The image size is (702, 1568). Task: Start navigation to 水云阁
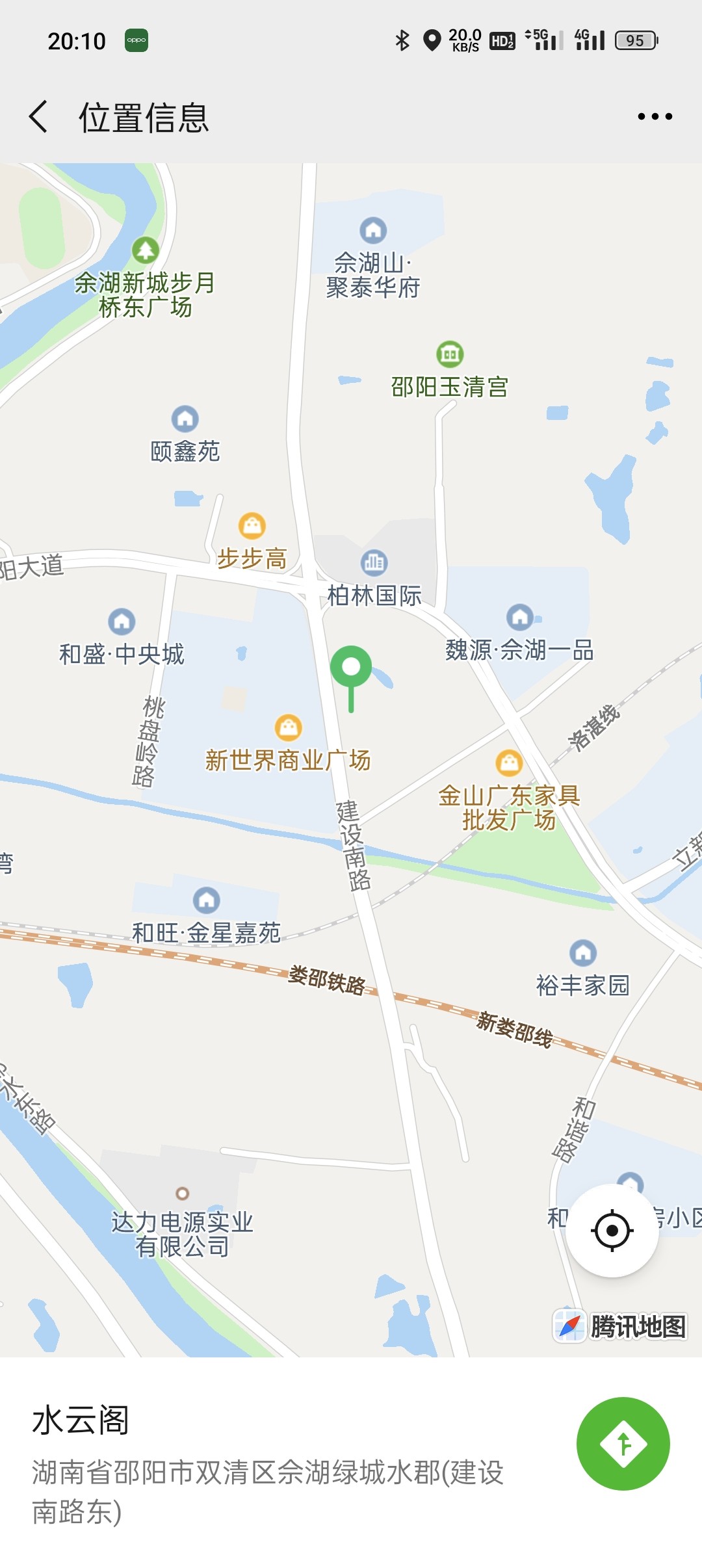623,1443
